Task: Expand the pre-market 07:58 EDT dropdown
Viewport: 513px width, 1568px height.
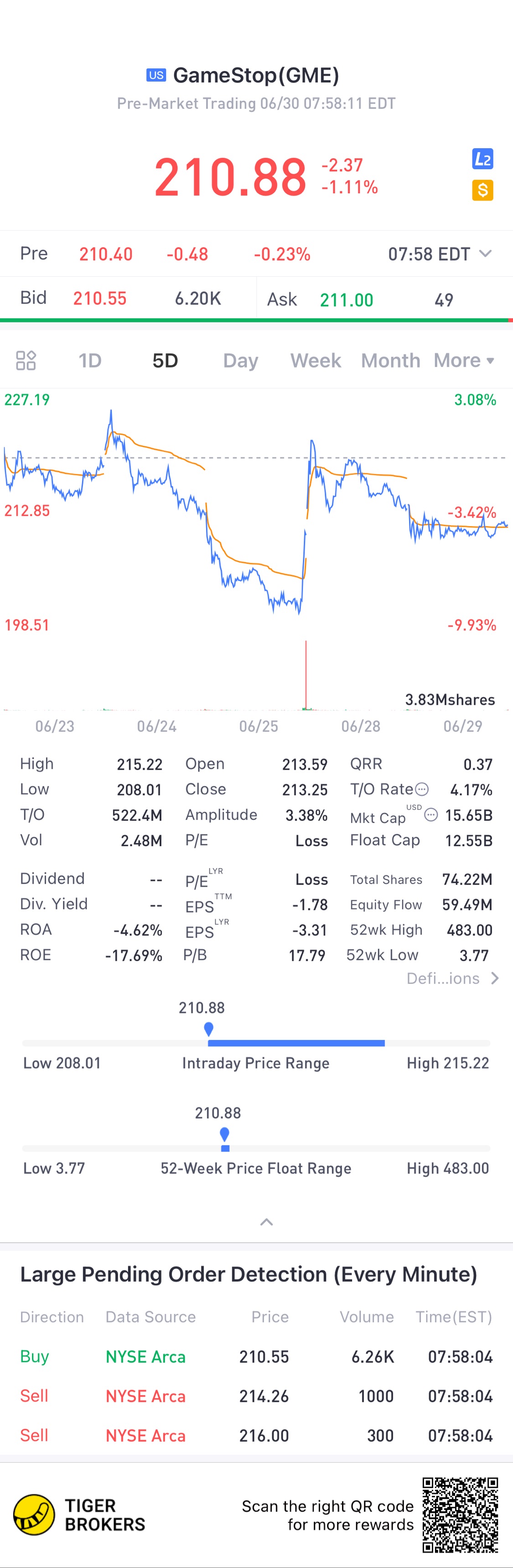Action: coord(485,254)
